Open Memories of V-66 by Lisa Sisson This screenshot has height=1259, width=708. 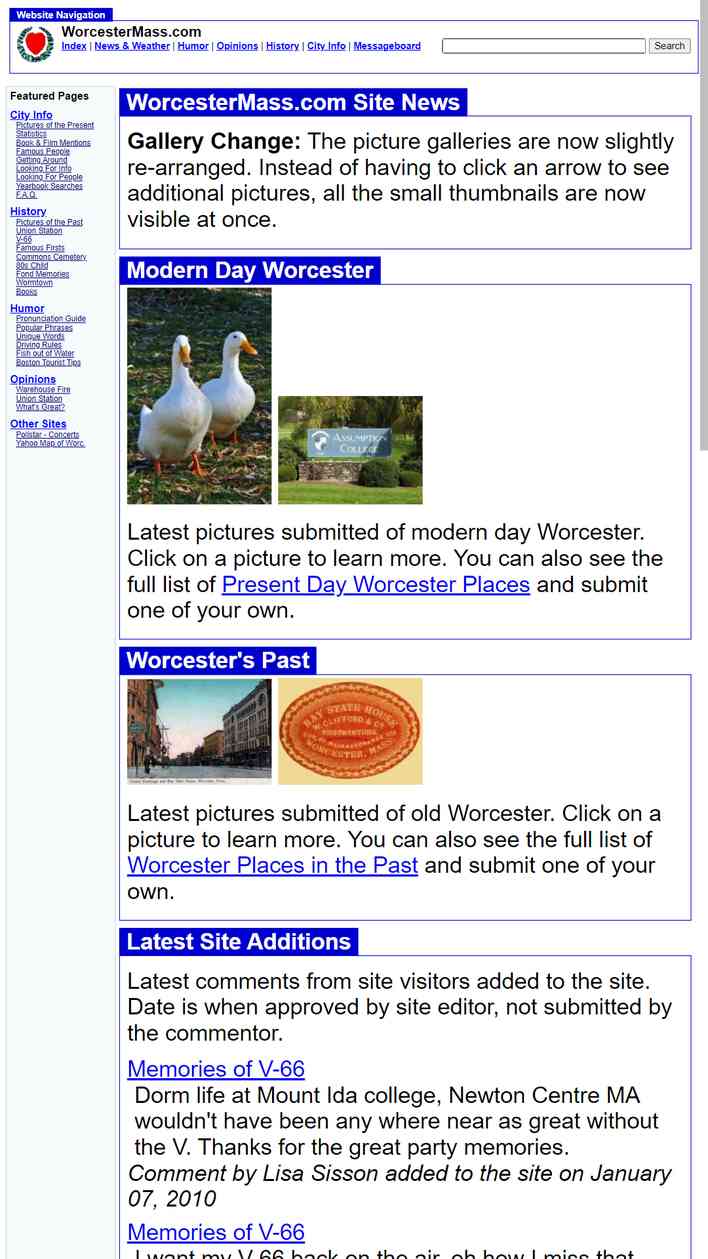(x=216, y=1069)
